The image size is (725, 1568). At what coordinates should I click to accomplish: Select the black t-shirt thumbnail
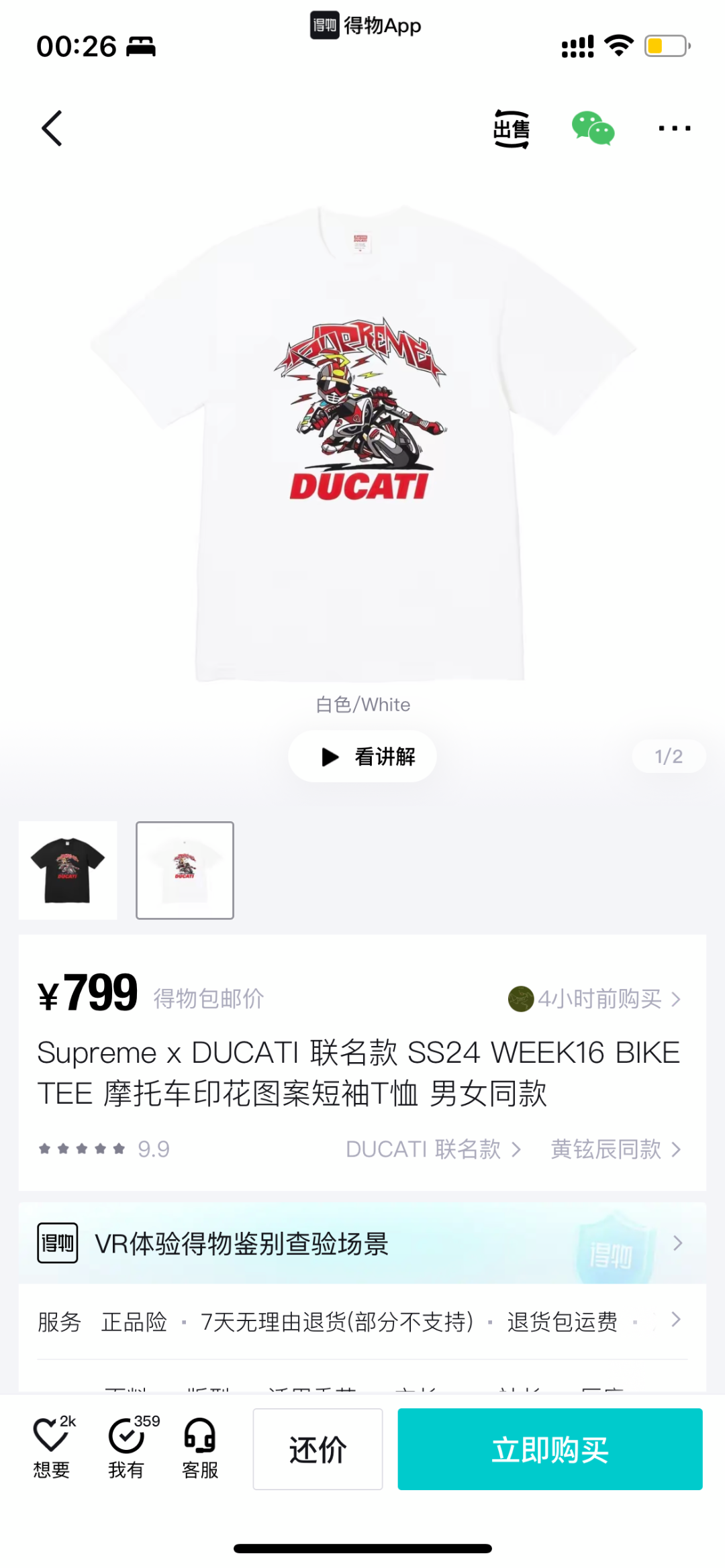(x=68, y=870)
